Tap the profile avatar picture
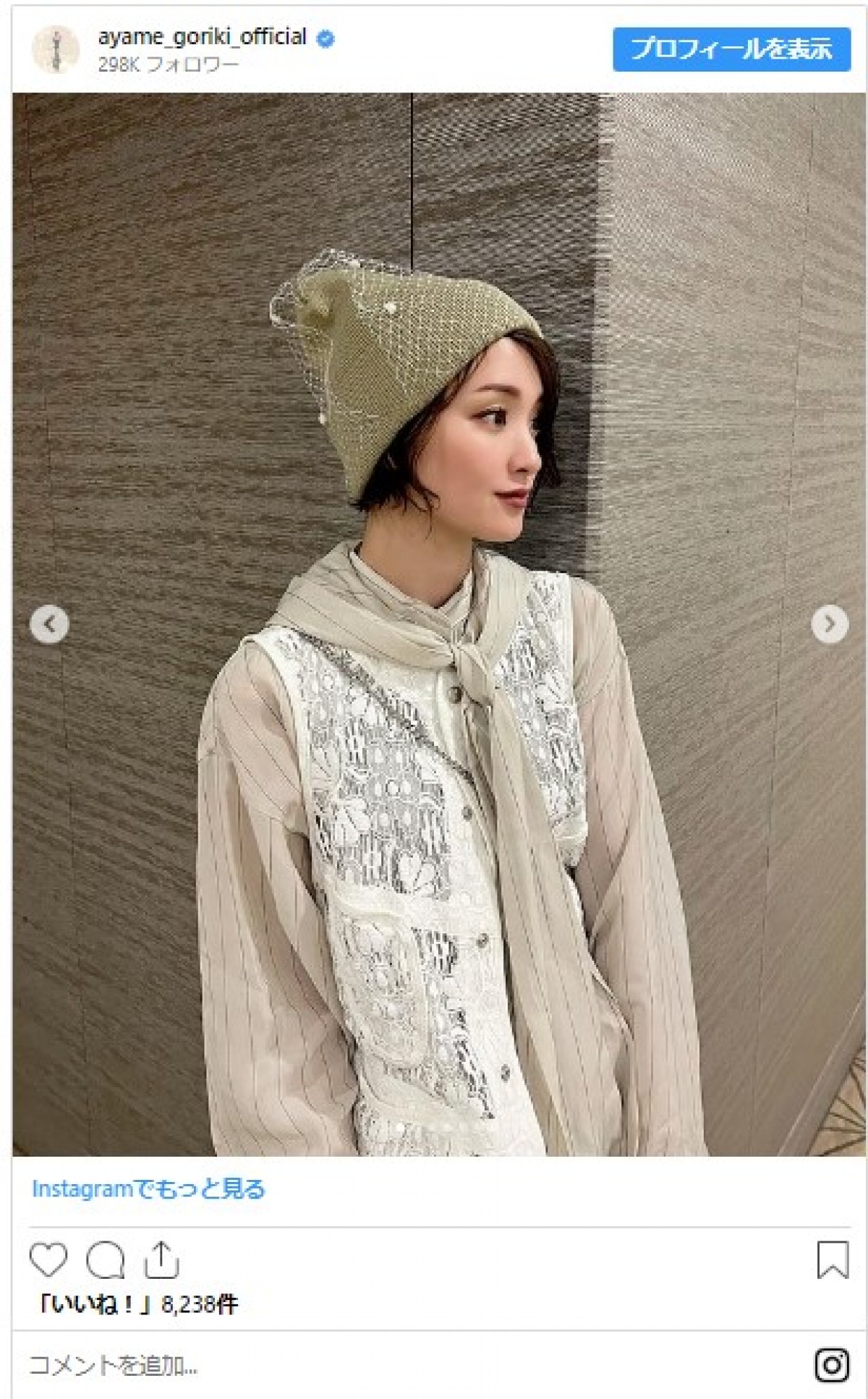This screenshot has width=868, height=1399. (x=55, y=49)
